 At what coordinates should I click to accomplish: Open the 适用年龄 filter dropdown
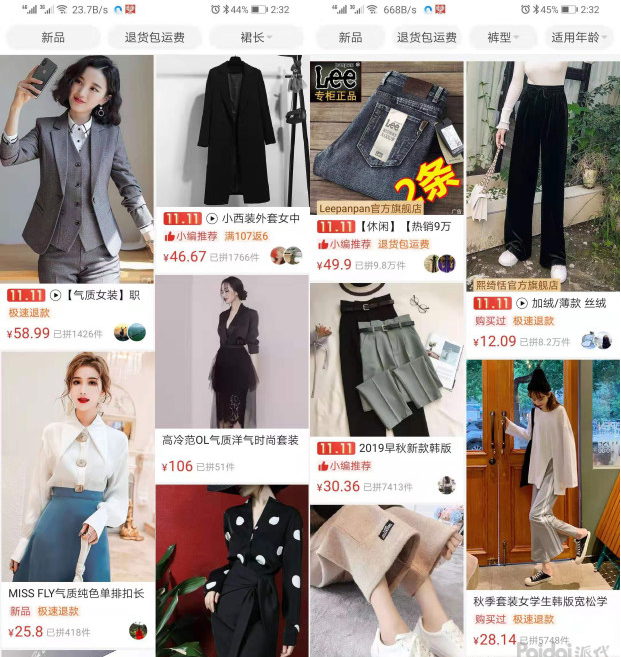pyautogui.click(x=583, y=38)
